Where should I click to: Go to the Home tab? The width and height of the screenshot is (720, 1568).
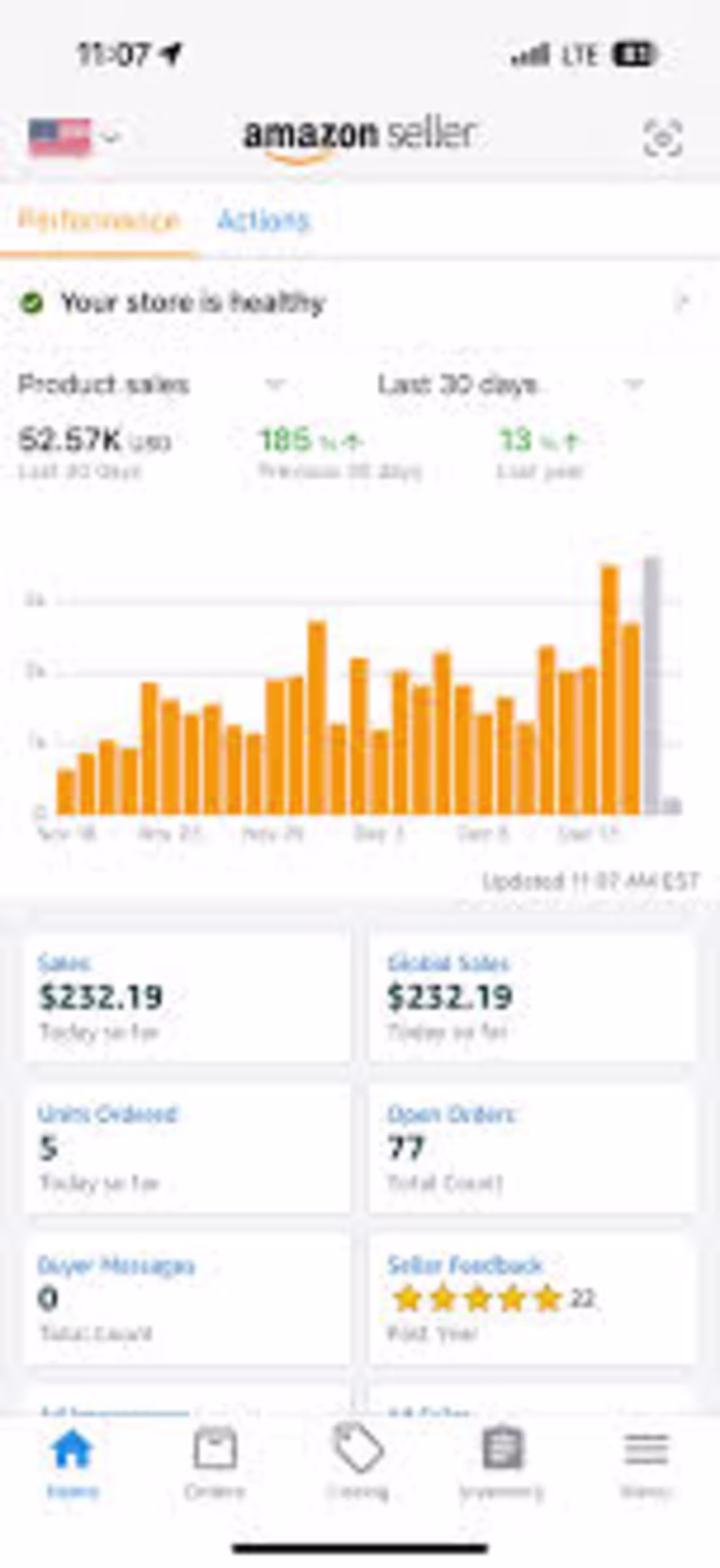[x=72, y=1463]
